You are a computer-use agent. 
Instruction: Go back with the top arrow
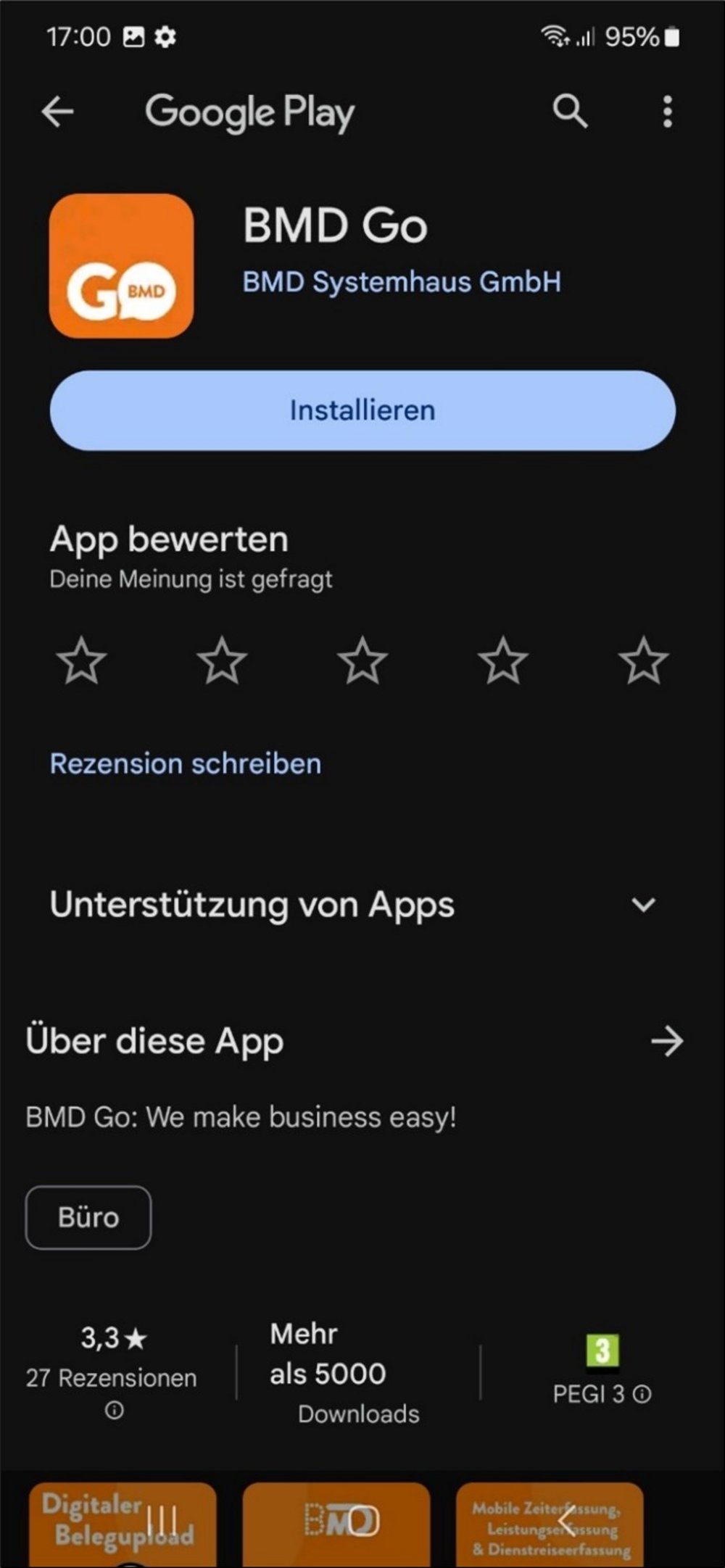point(57,112)
